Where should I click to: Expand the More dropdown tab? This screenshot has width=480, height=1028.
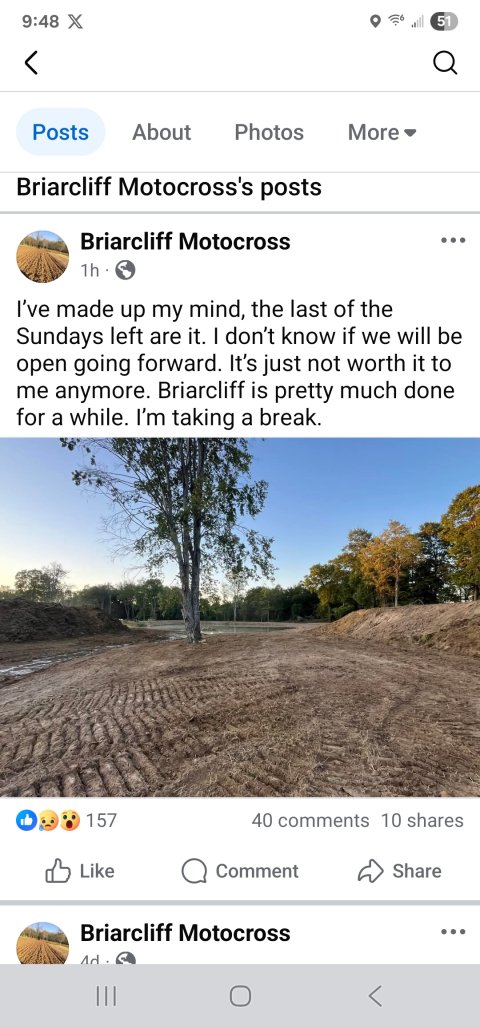[x=382, y=132]
